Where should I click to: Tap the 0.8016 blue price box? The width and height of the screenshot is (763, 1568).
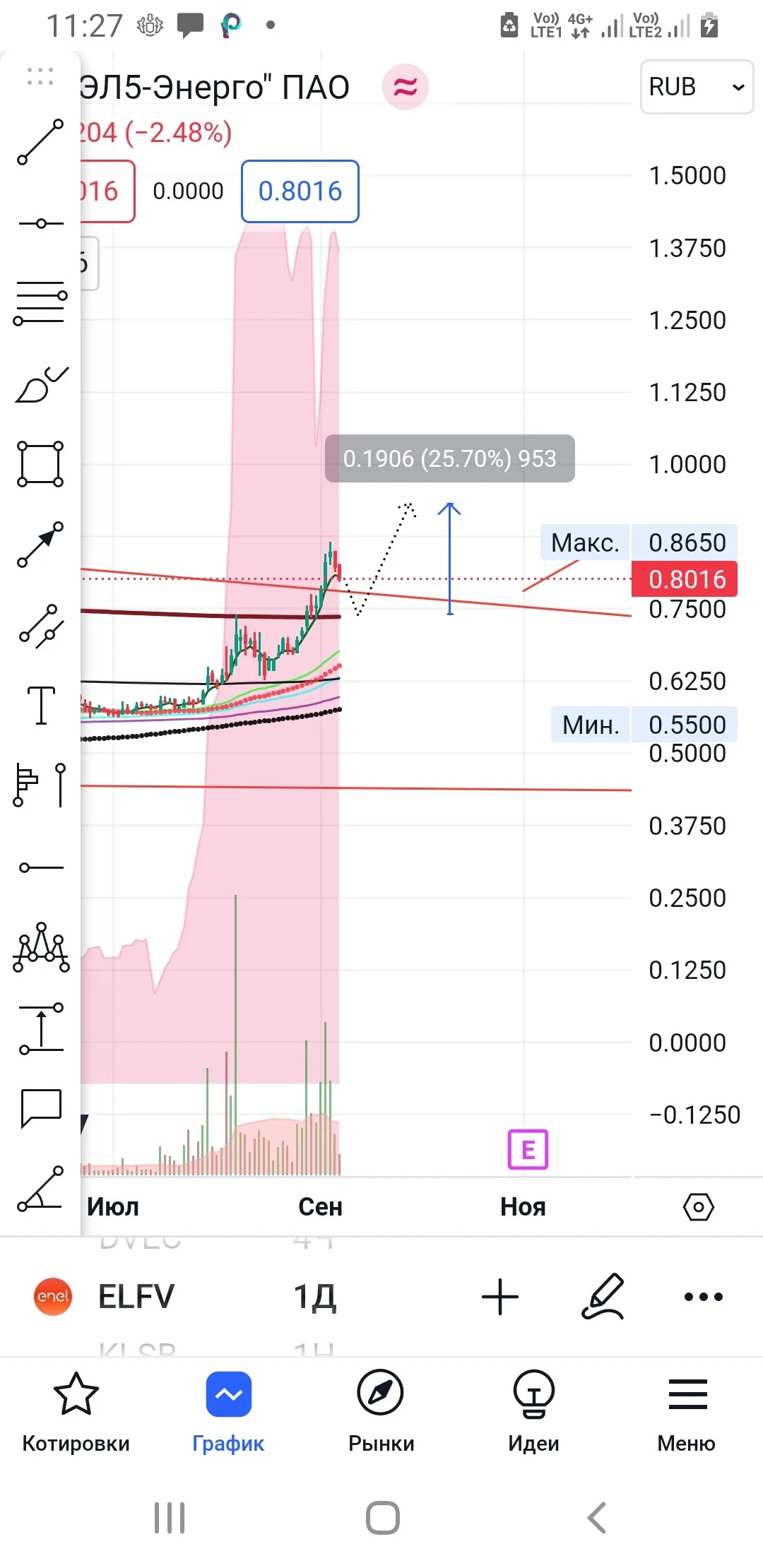coord(300,191)
